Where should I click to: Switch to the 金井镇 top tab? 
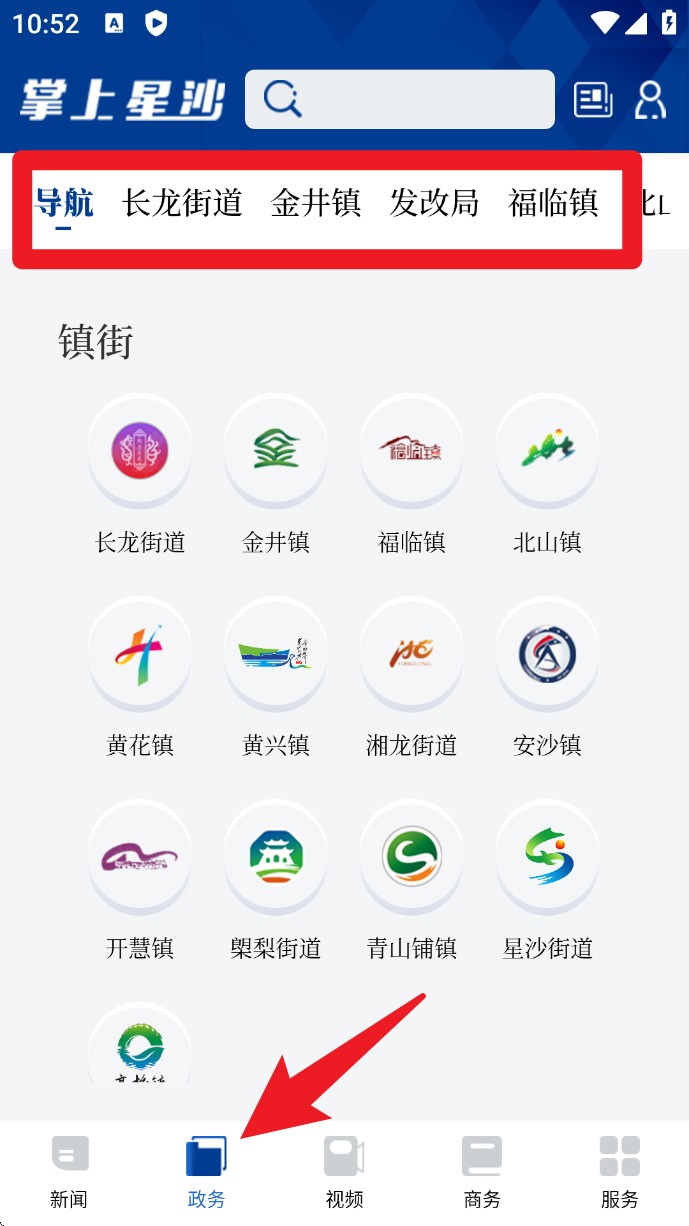[x=316, y=203]
